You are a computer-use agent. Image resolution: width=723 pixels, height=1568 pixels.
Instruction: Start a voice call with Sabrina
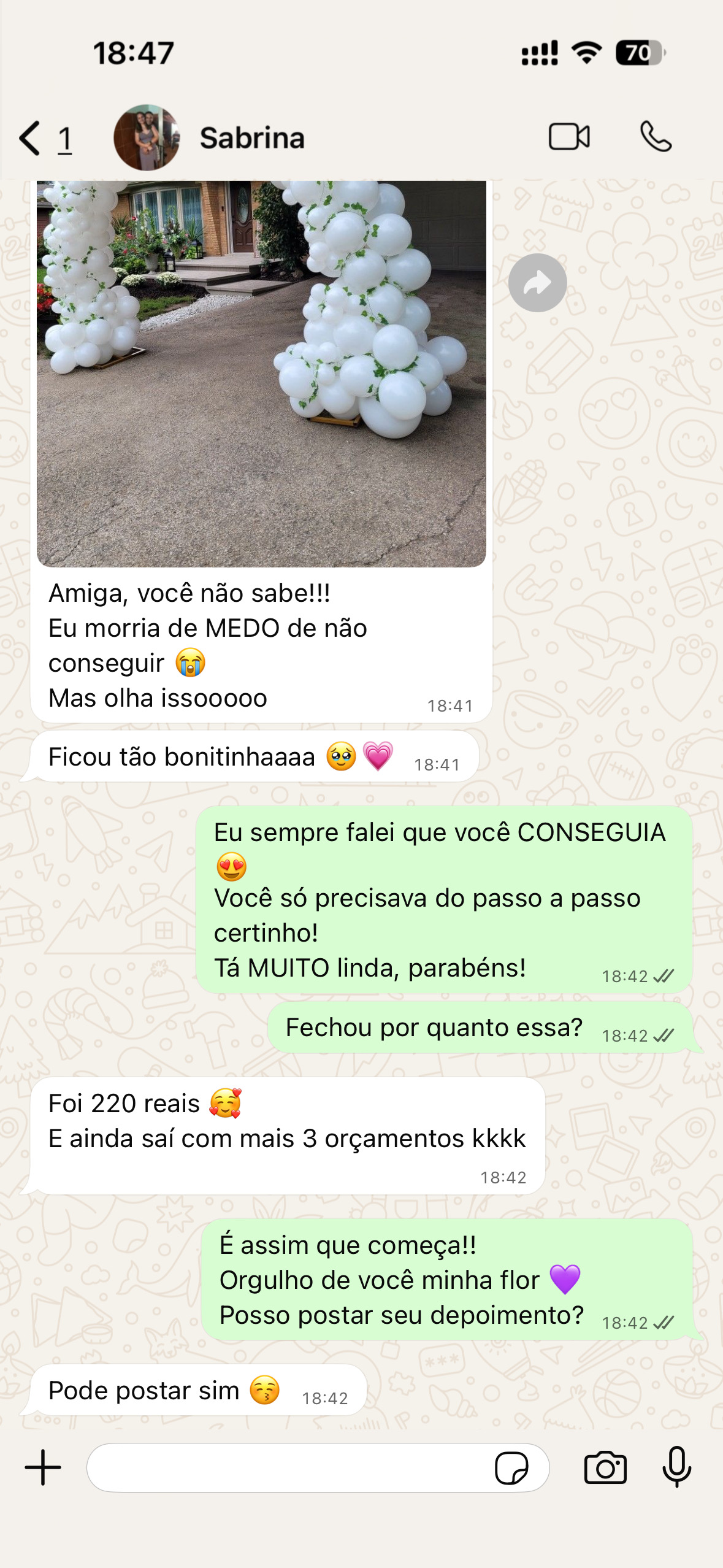tap(656, 137)
